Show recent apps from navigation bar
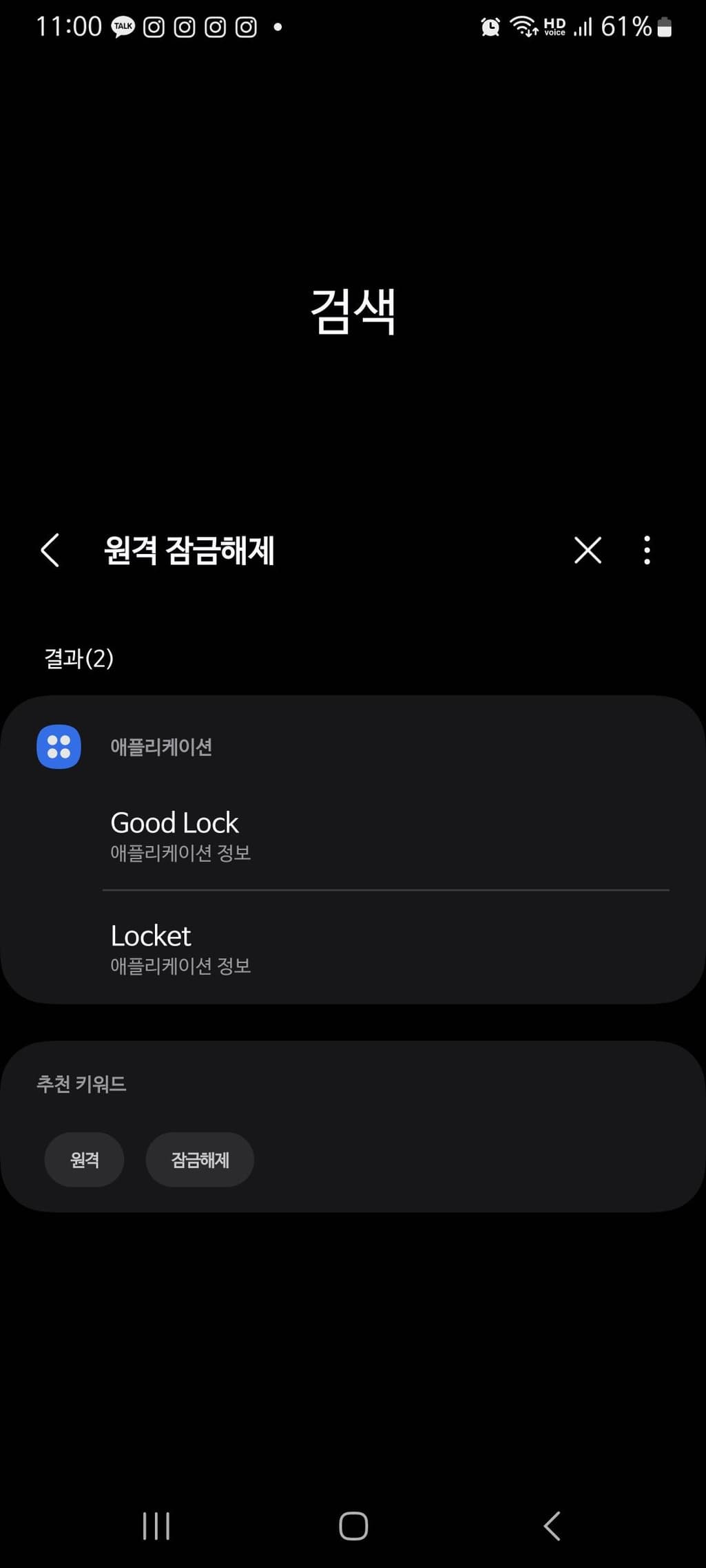 [x=156, y=1525]
